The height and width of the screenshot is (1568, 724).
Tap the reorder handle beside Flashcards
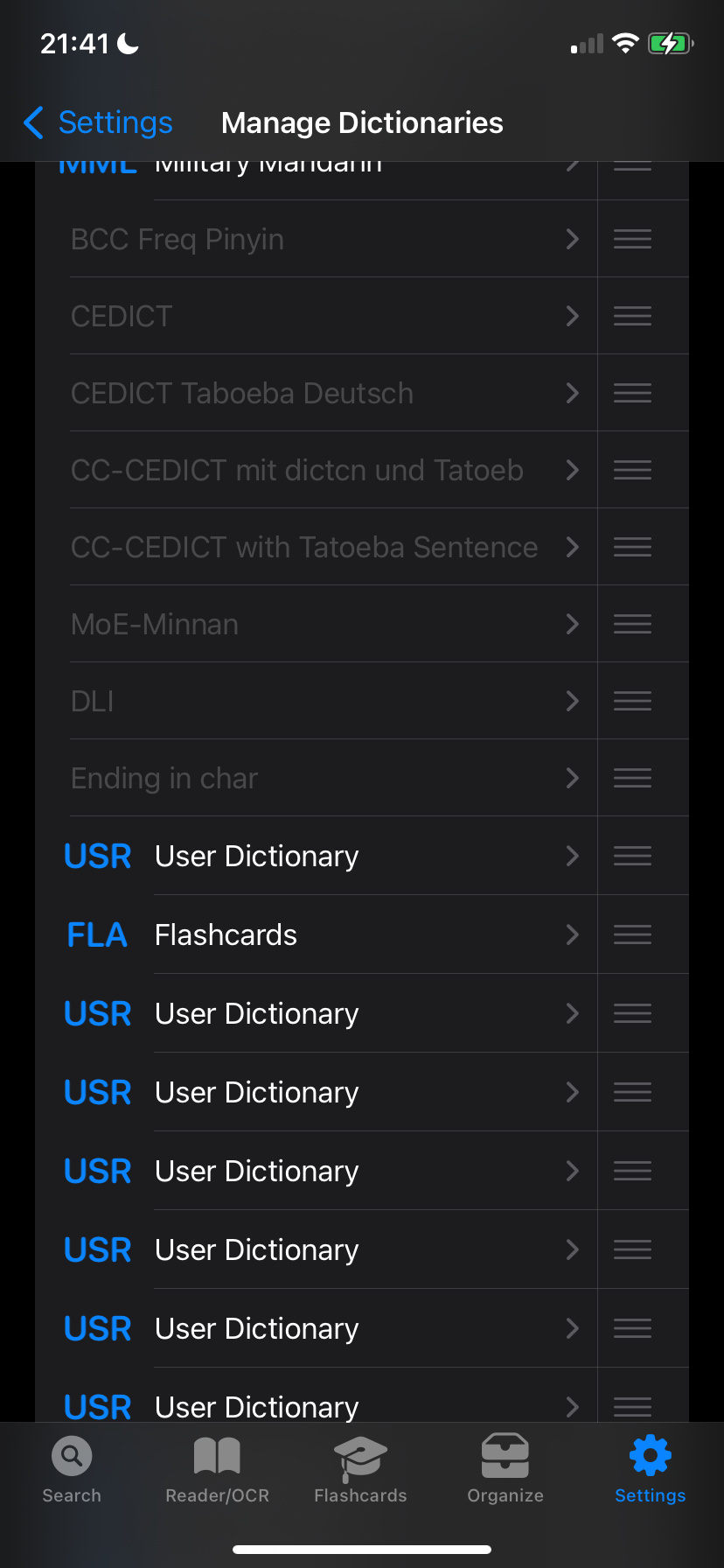[632, 934]
